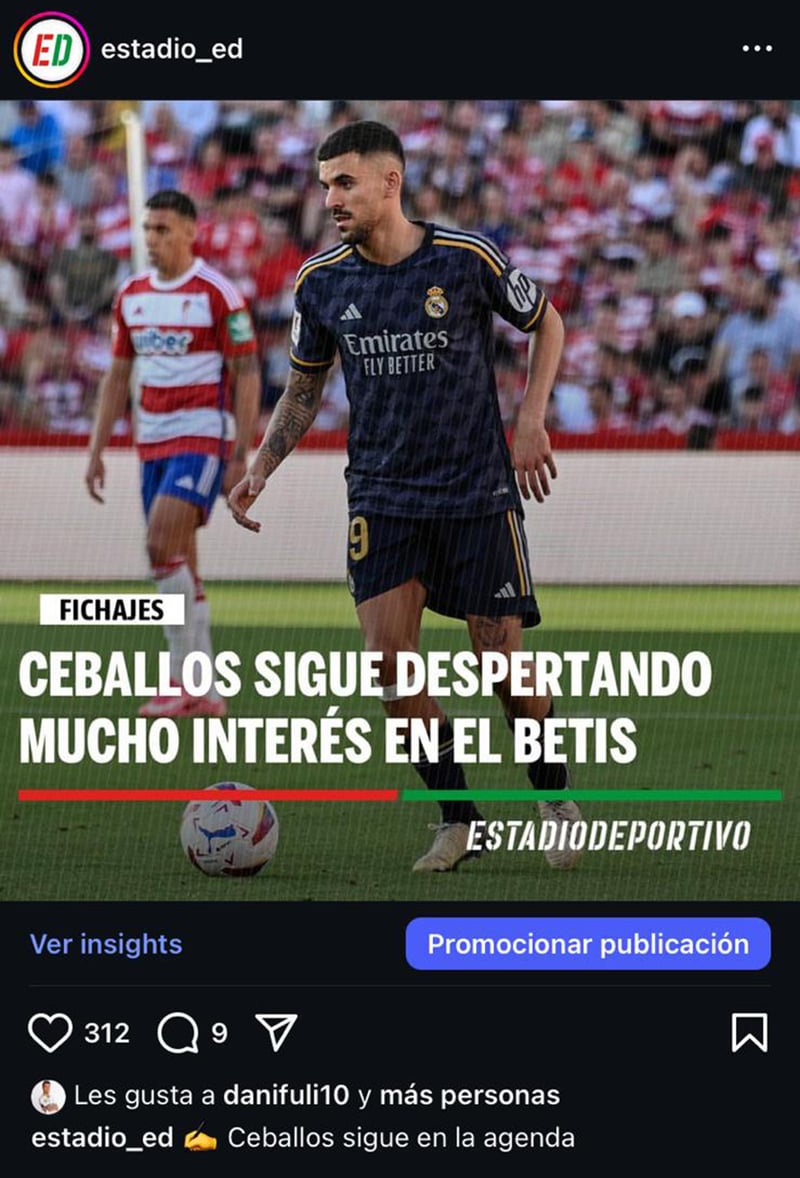This screenshot has width=800, height=1178.
Task: Open estadio_ed from the caption line
Action: pos(103,1138)
